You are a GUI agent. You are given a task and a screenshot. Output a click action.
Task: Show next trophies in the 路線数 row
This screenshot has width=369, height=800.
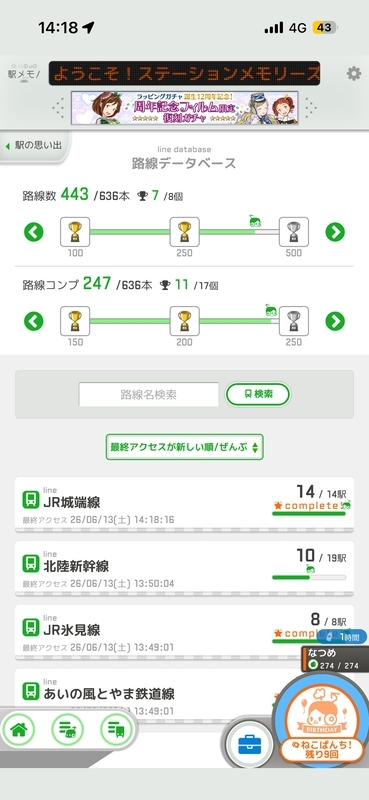pos(335,232)
